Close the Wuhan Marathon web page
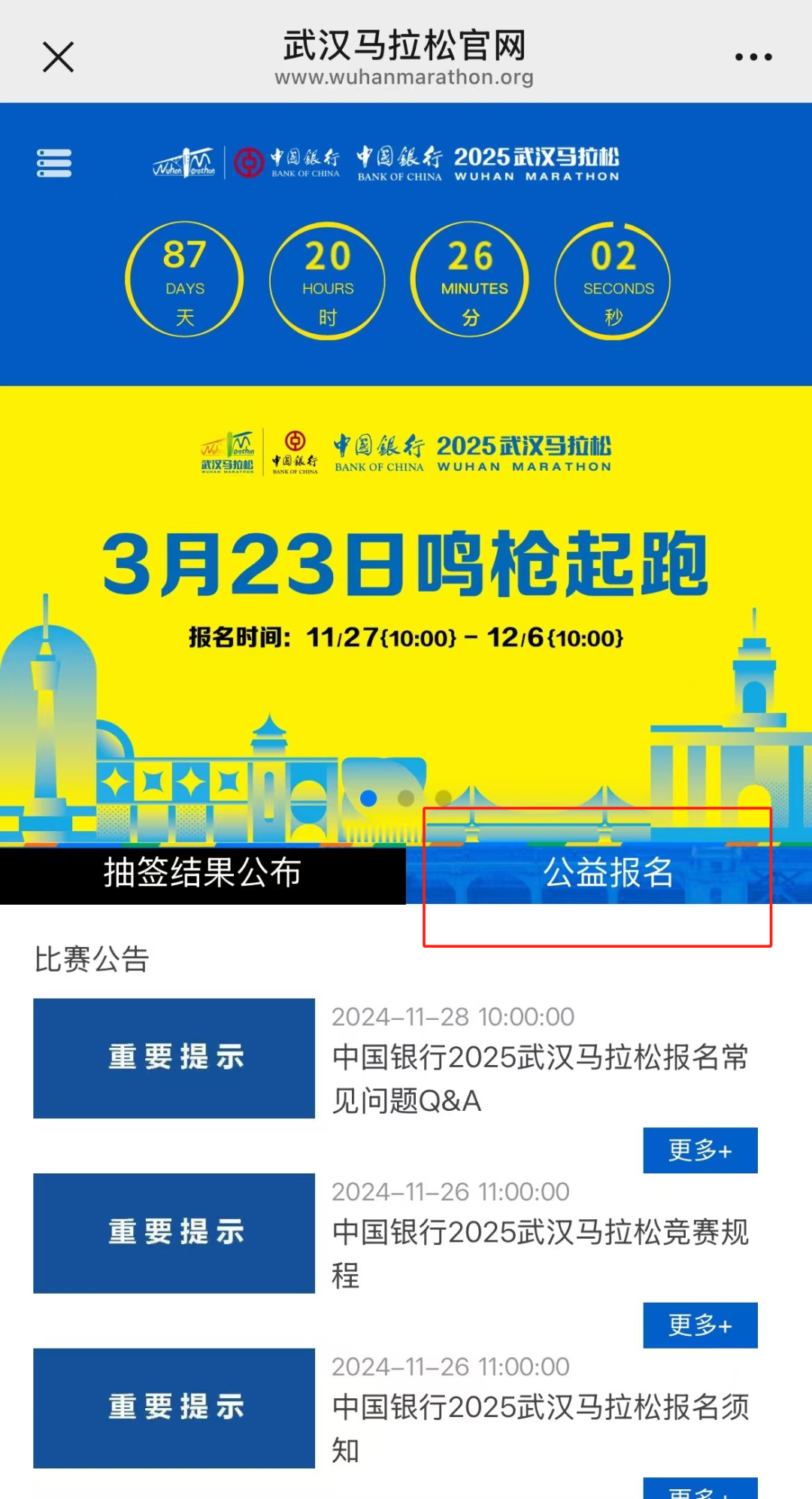 (58, 57)
